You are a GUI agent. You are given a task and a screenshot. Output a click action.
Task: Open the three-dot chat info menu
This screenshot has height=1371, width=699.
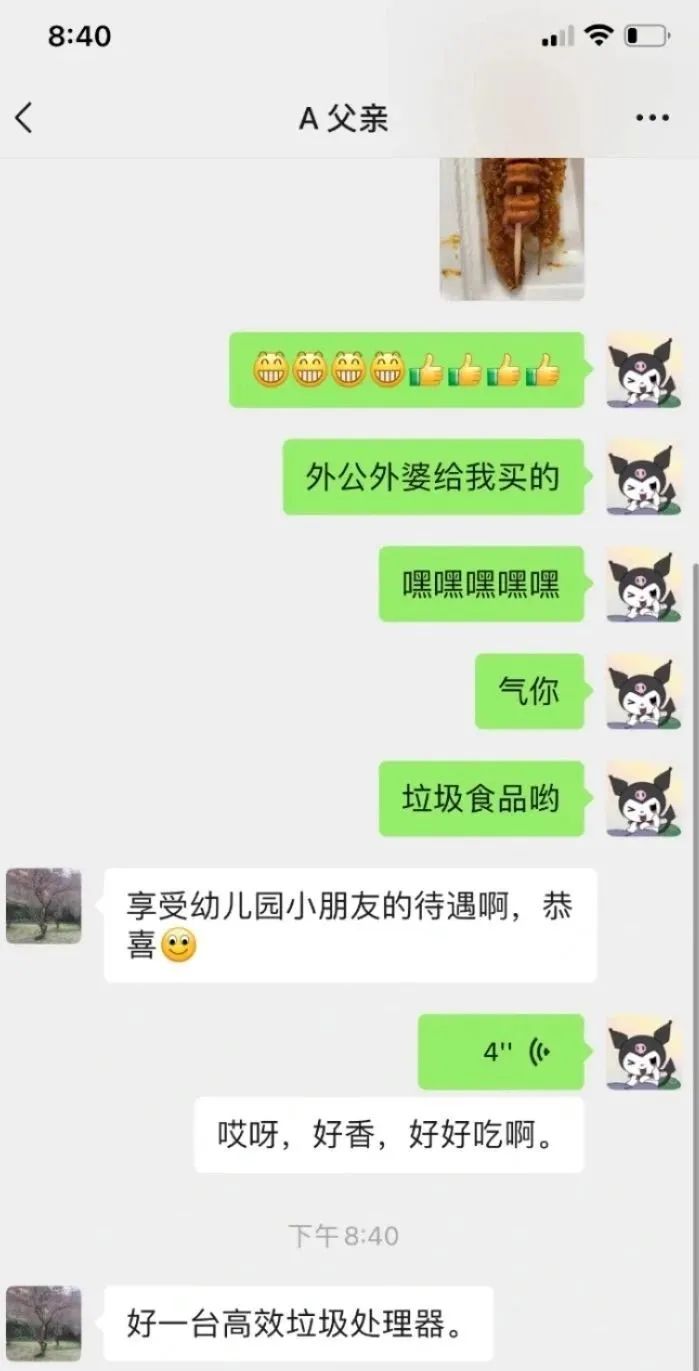[x=652, y=118]
